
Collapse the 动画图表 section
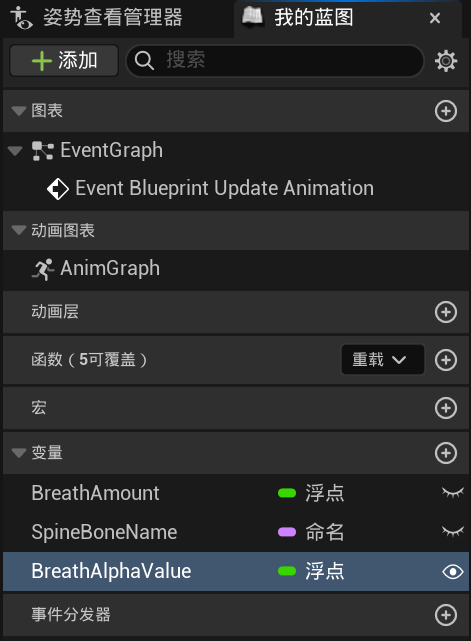[x=19, y=230]
